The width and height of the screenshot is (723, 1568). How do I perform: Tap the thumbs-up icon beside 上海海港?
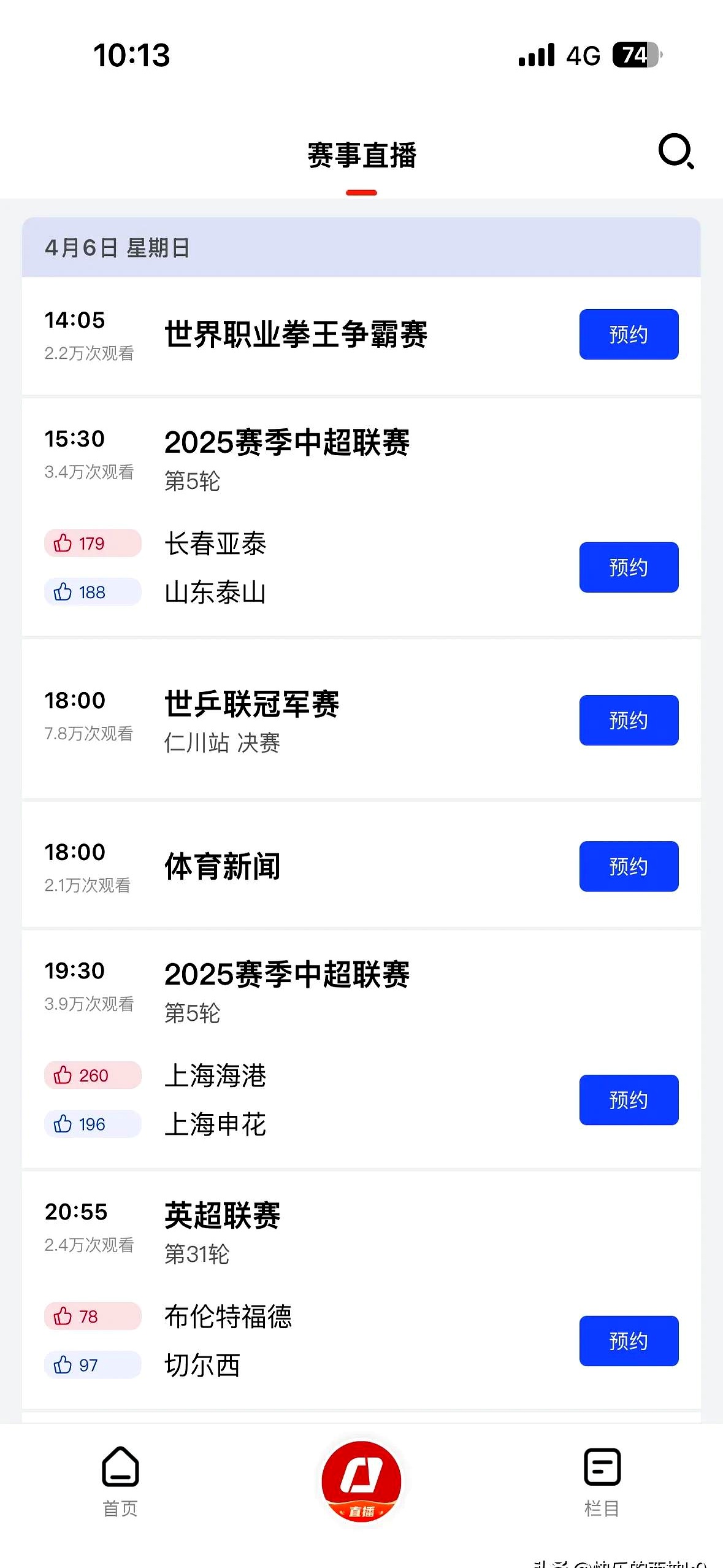click(64, 1075)
